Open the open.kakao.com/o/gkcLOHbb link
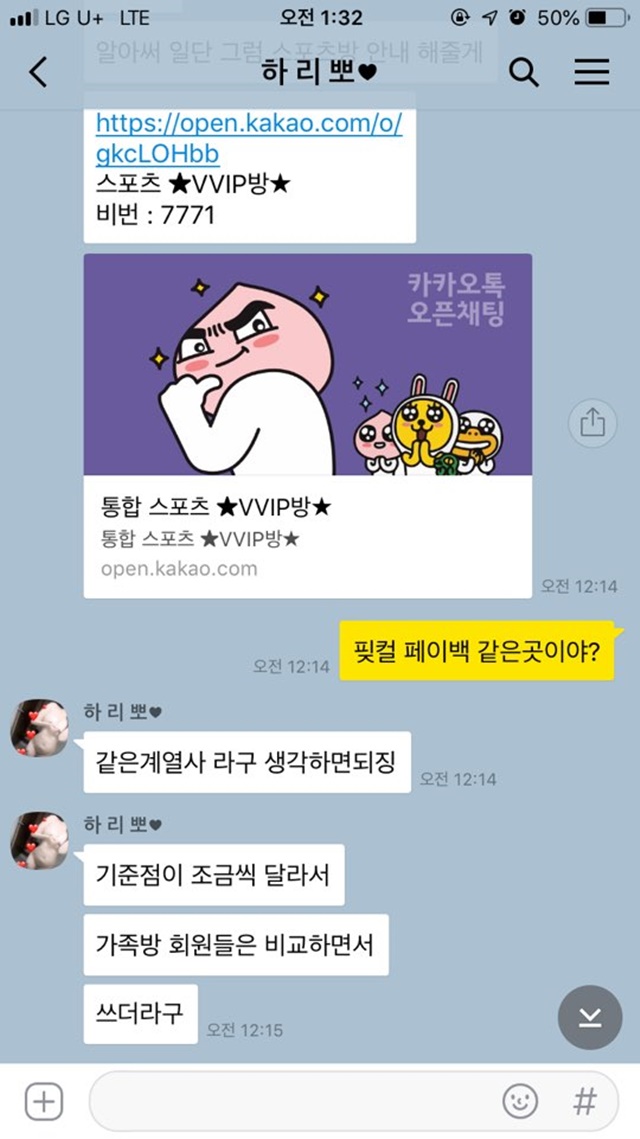This screenshot has height=1139, width=640. pos(248,139)
